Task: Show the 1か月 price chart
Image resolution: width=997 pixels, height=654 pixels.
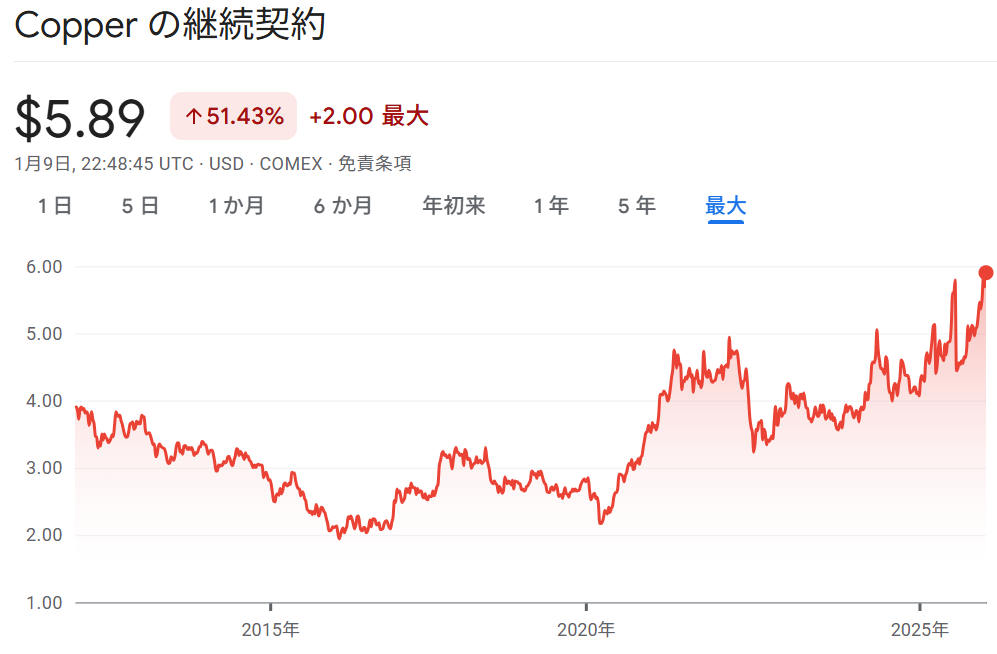Action: point(236,207)
